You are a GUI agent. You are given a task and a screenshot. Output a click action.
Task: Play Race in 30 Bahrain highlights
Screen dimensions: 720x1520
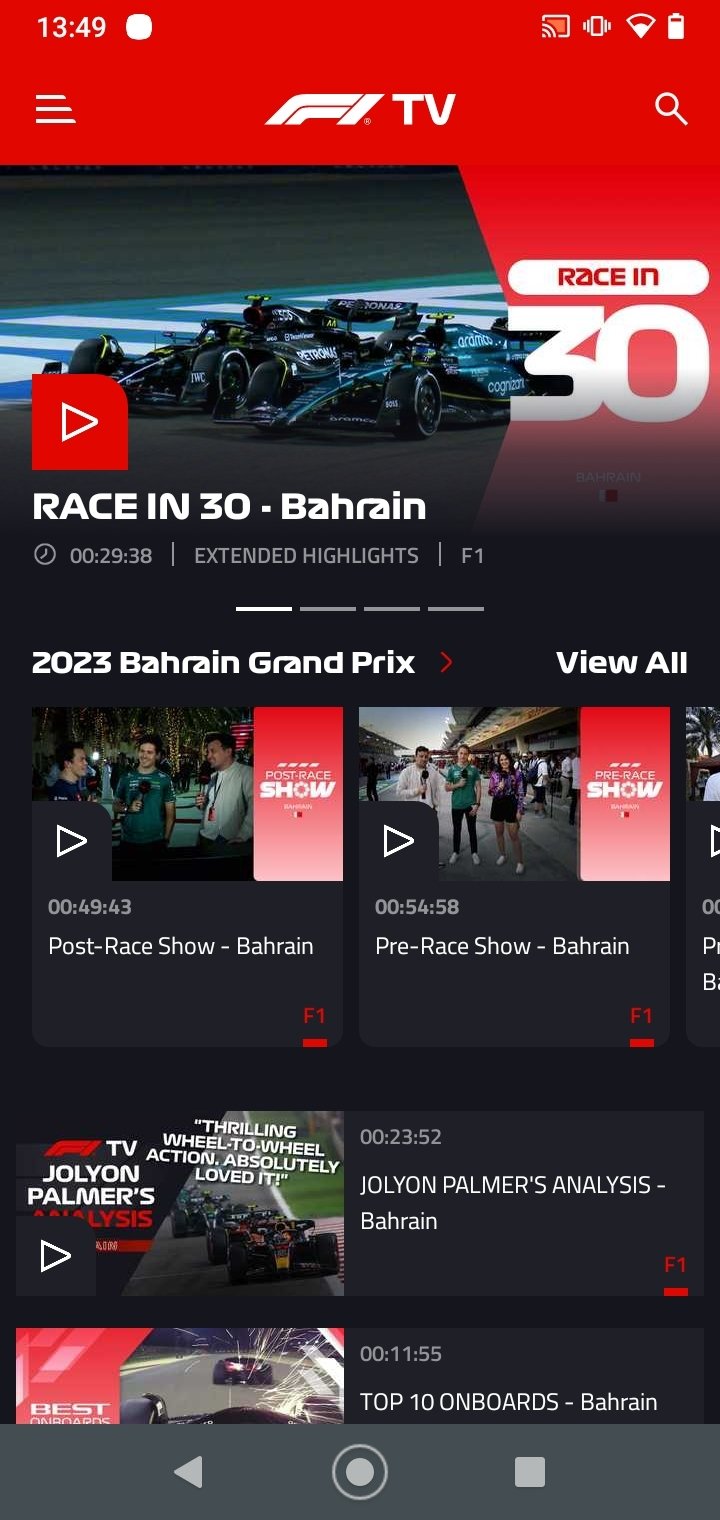pyautogui.click(x=80, y=422)
